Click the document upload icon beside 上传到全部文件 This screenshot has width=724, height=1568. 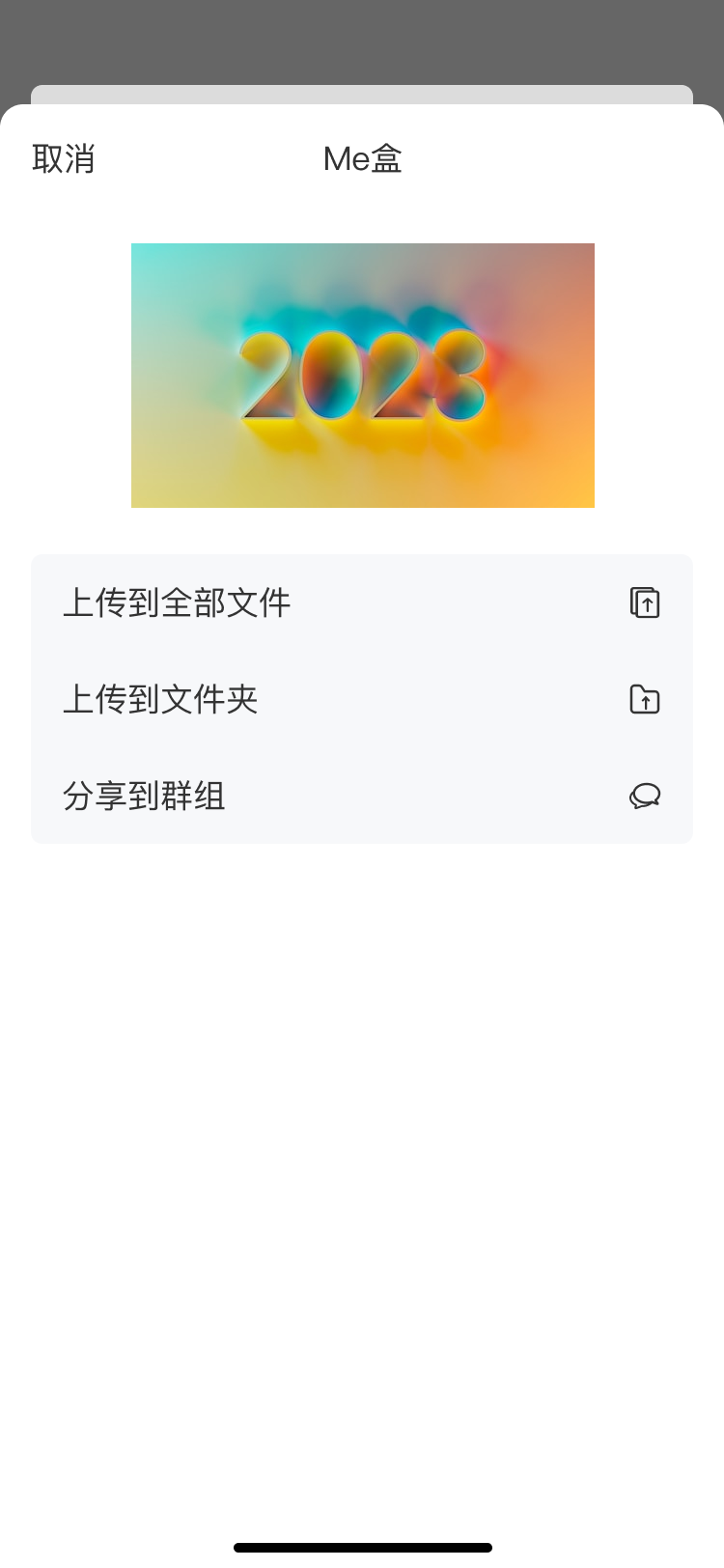pos(645,602)
